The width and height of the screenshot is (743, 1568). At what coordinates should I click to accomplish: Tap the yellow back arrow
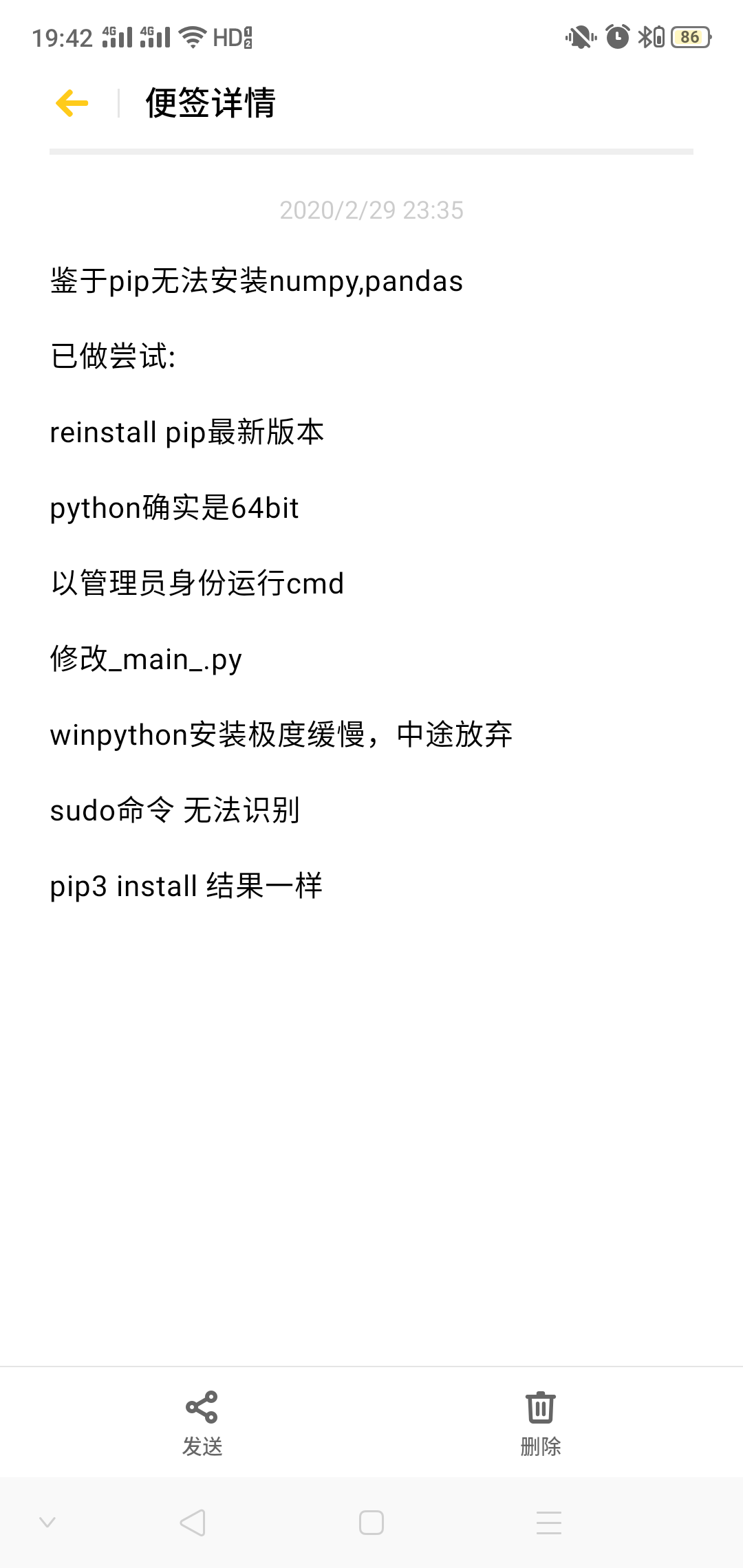[72, 103]
